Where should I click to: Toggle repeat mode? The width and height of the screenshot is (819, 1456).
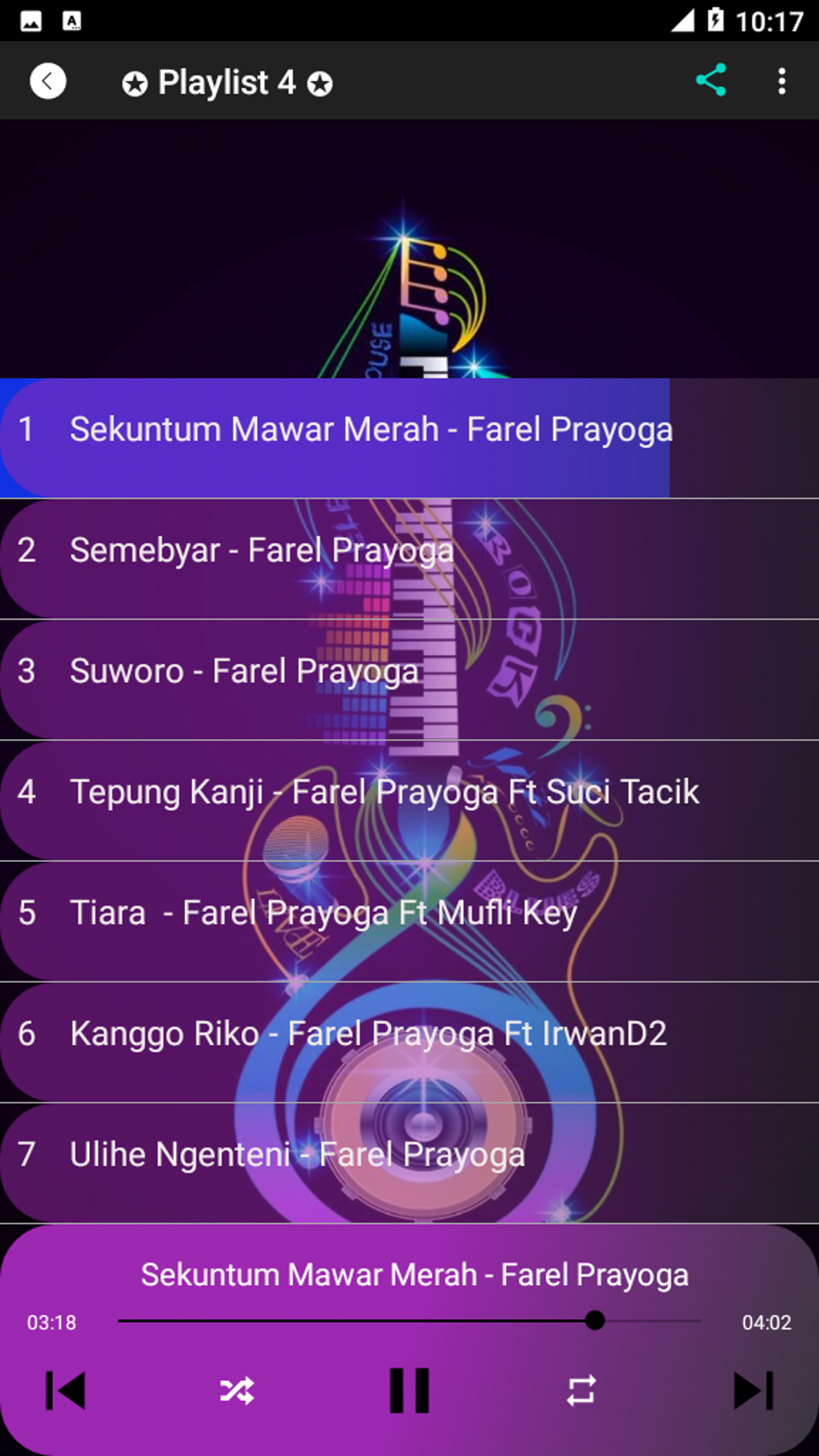(x=581, y=1390)
